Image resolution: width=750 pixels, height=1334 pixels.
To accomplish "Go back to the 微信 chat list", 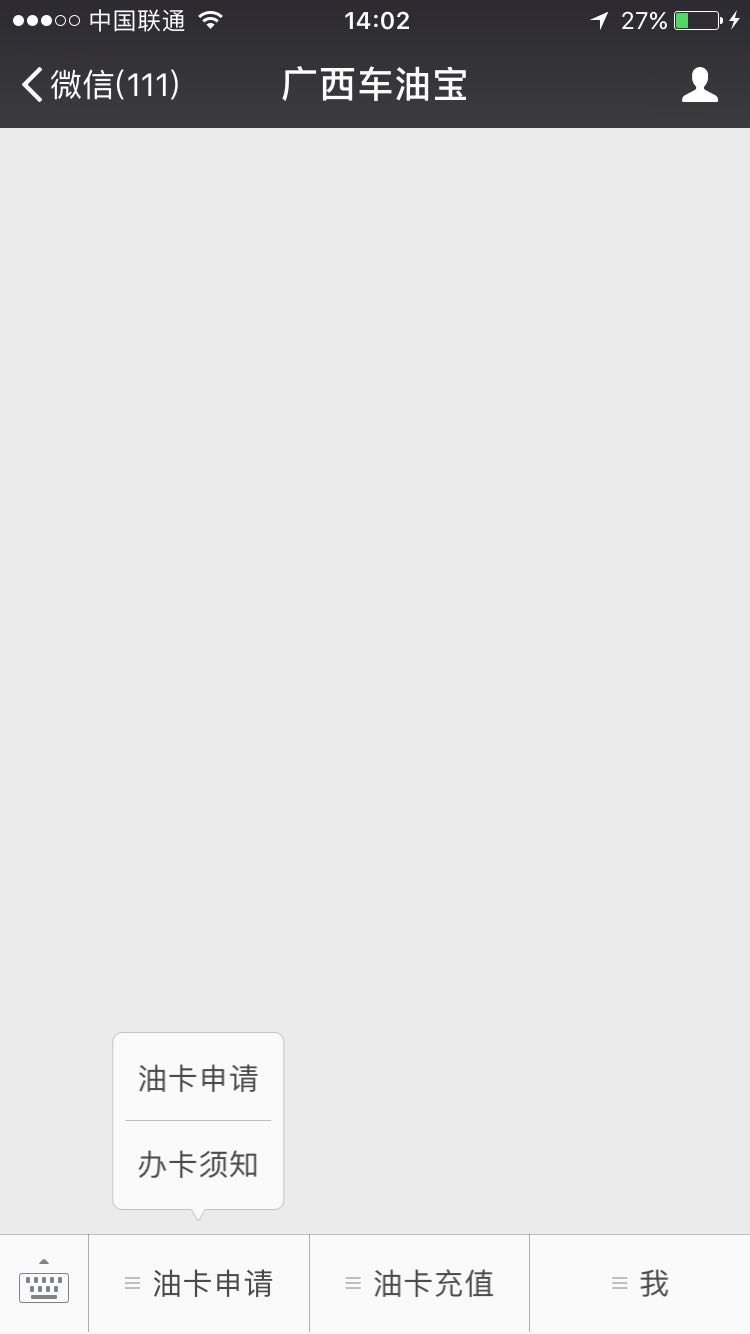I will coord(100,85).
